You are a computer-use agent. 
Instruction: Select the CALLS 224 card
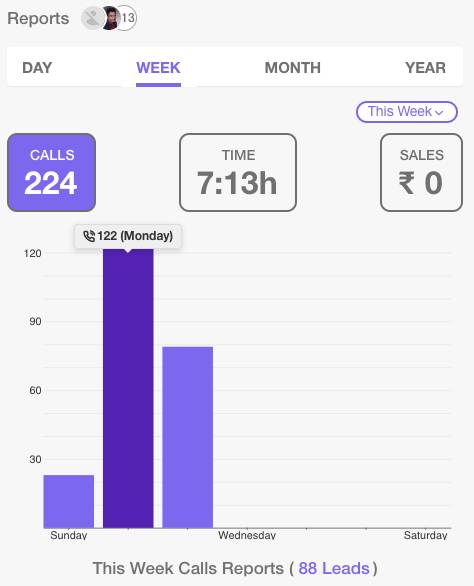pos(52,172)
